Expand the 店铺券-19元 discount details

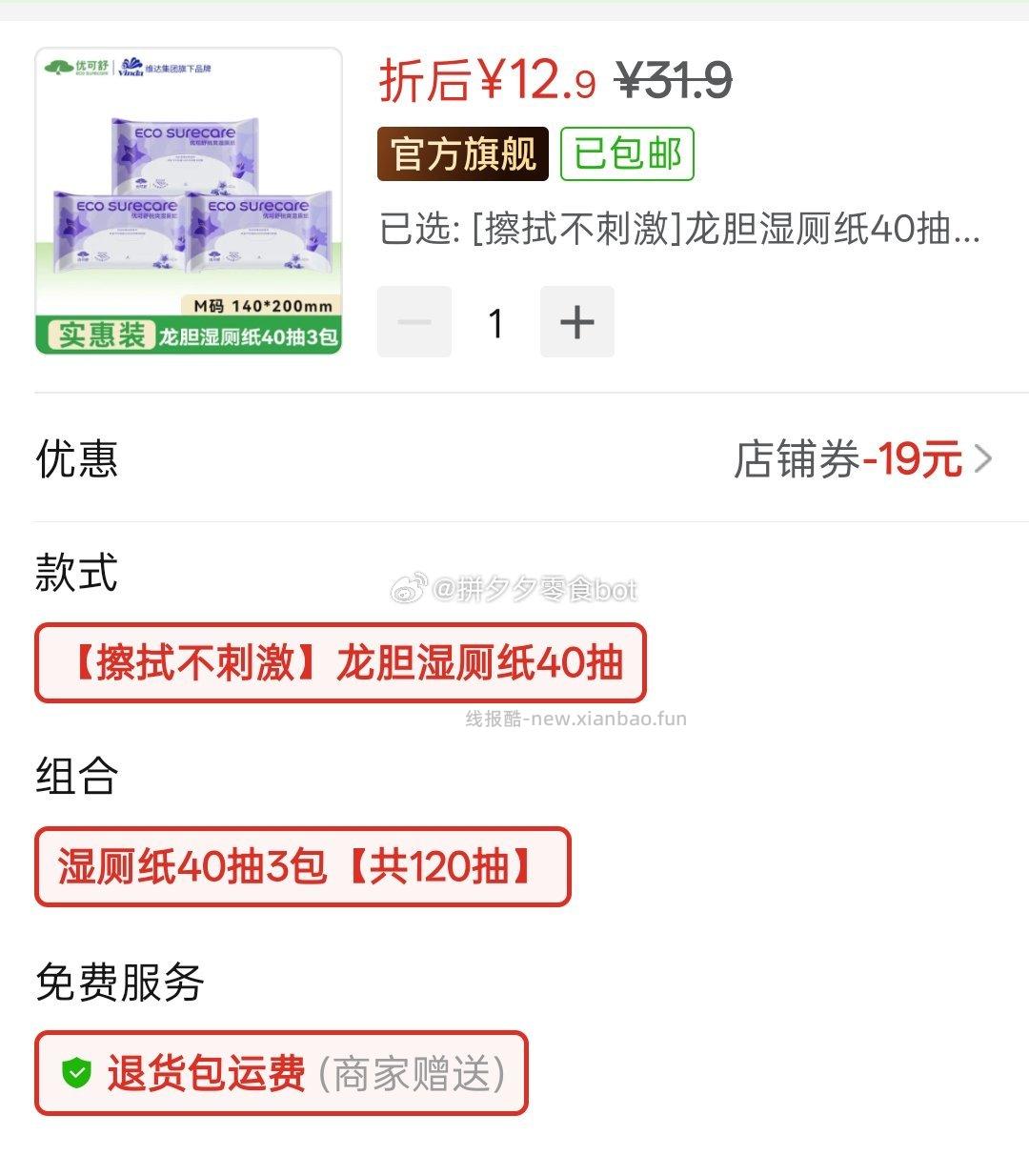click(x=848, y=459)
